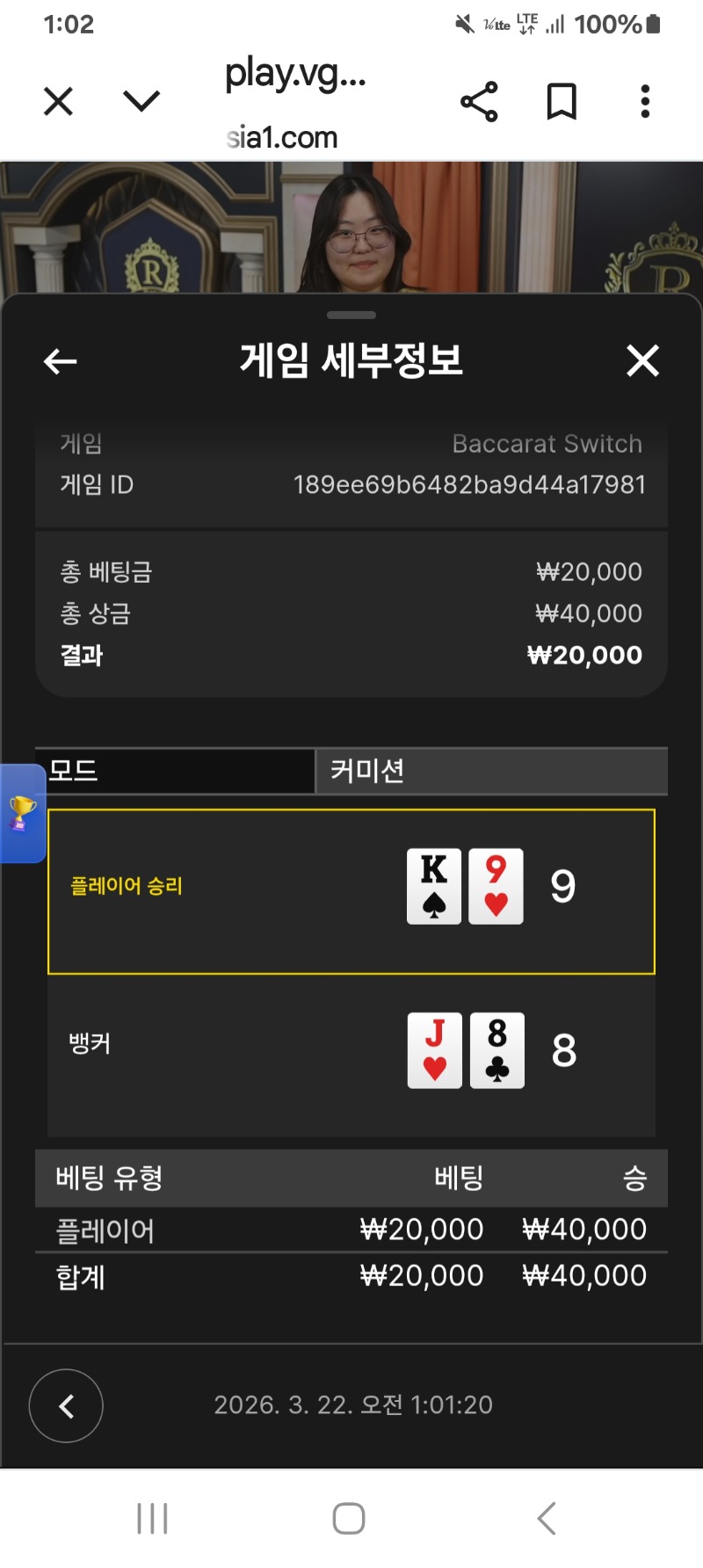Go to previous game record
Viewport: 703px width, 1568px height.
point(66,1405)
